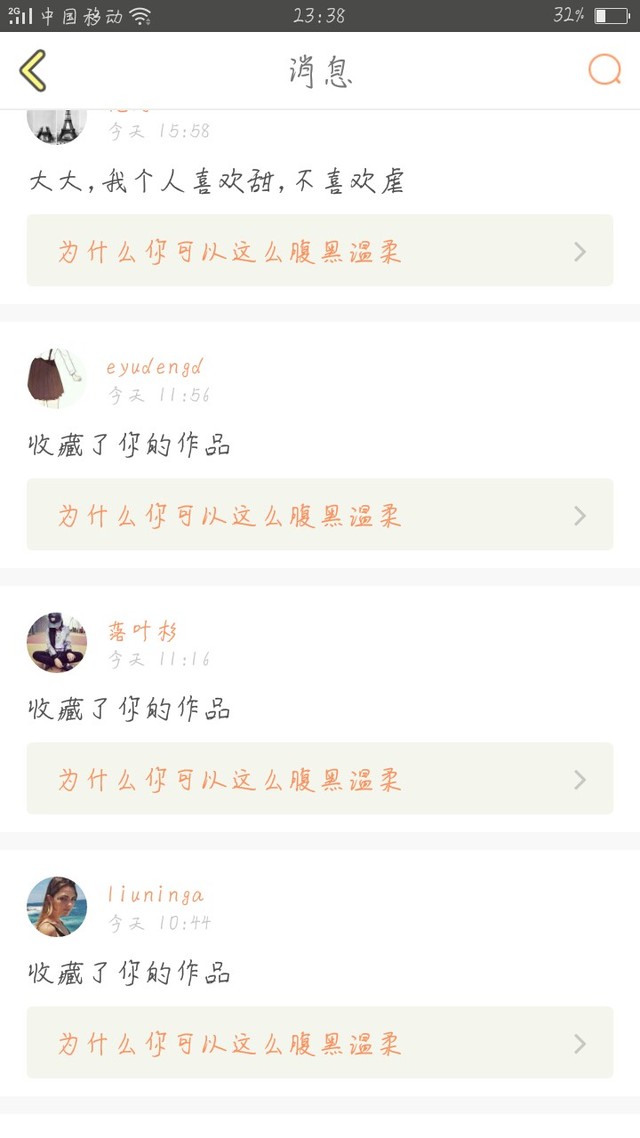Go back using the yellow arrow
The image size is (640, 1138).
pyautogui.click(x=33, y=71)
